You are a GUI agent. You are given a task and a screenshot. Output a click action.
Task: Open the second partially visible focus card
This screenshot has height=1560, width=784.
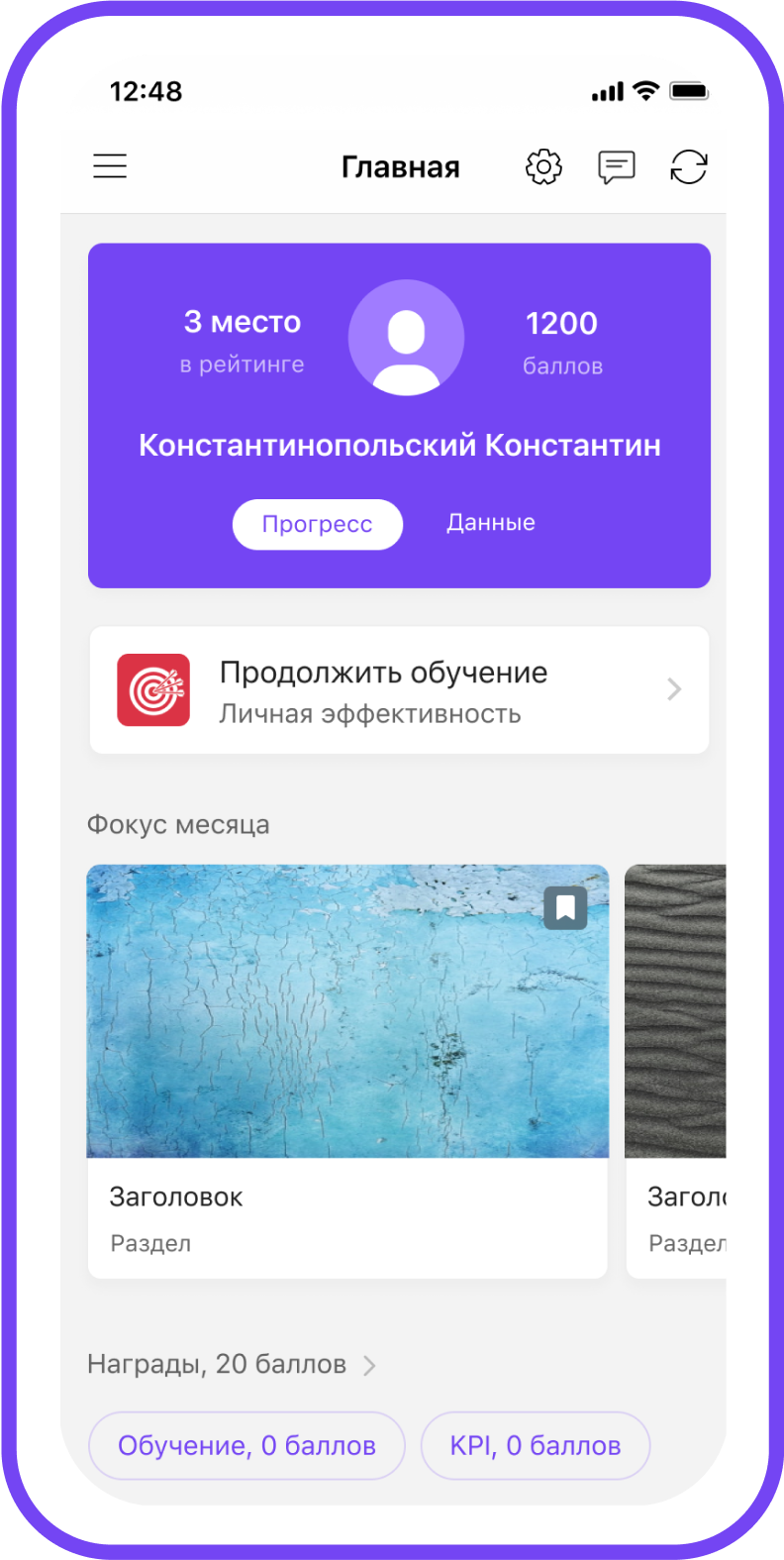point(676,1070)
